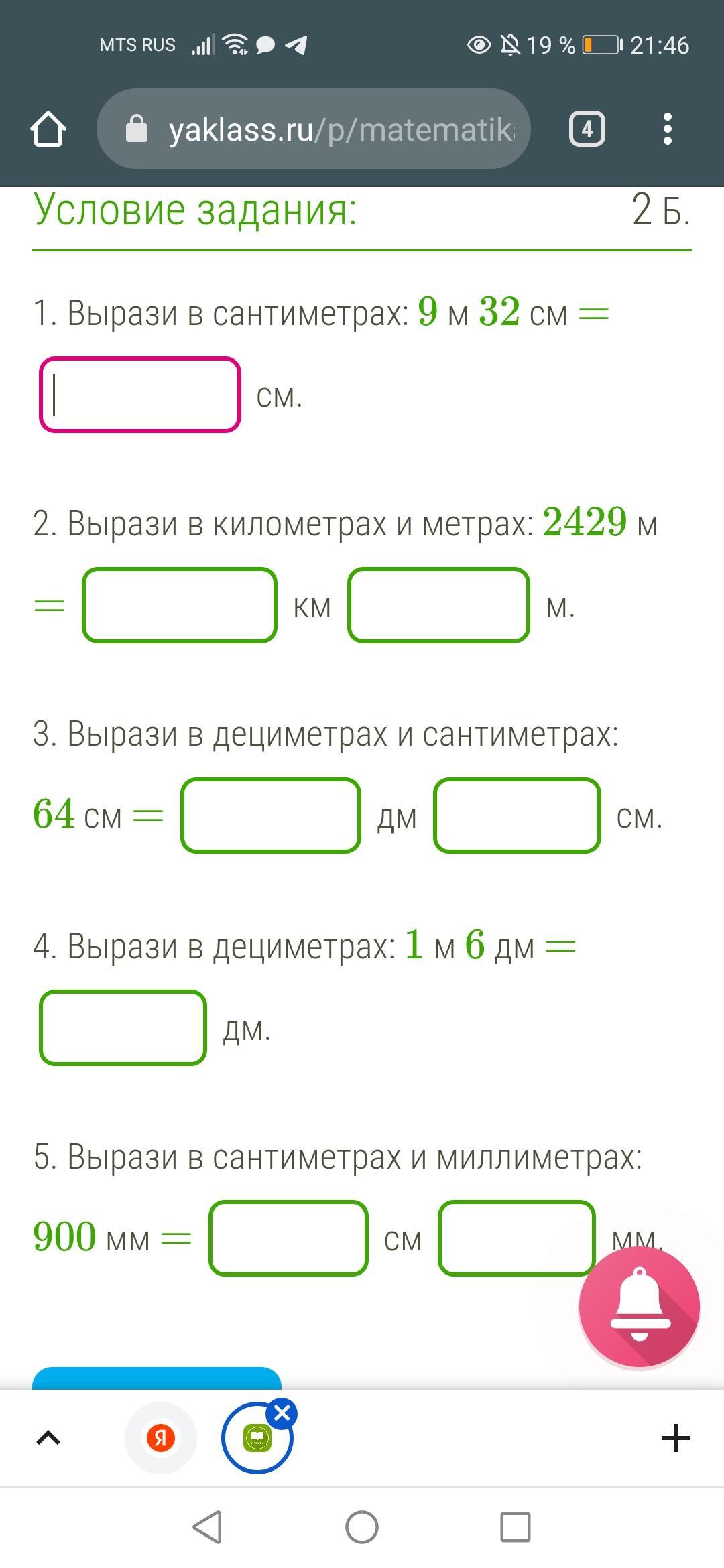Image resolution: width=724 pixels, height=1568 pixels.
Task: Tap the yaklass.ru address bar
Action: 314,129
